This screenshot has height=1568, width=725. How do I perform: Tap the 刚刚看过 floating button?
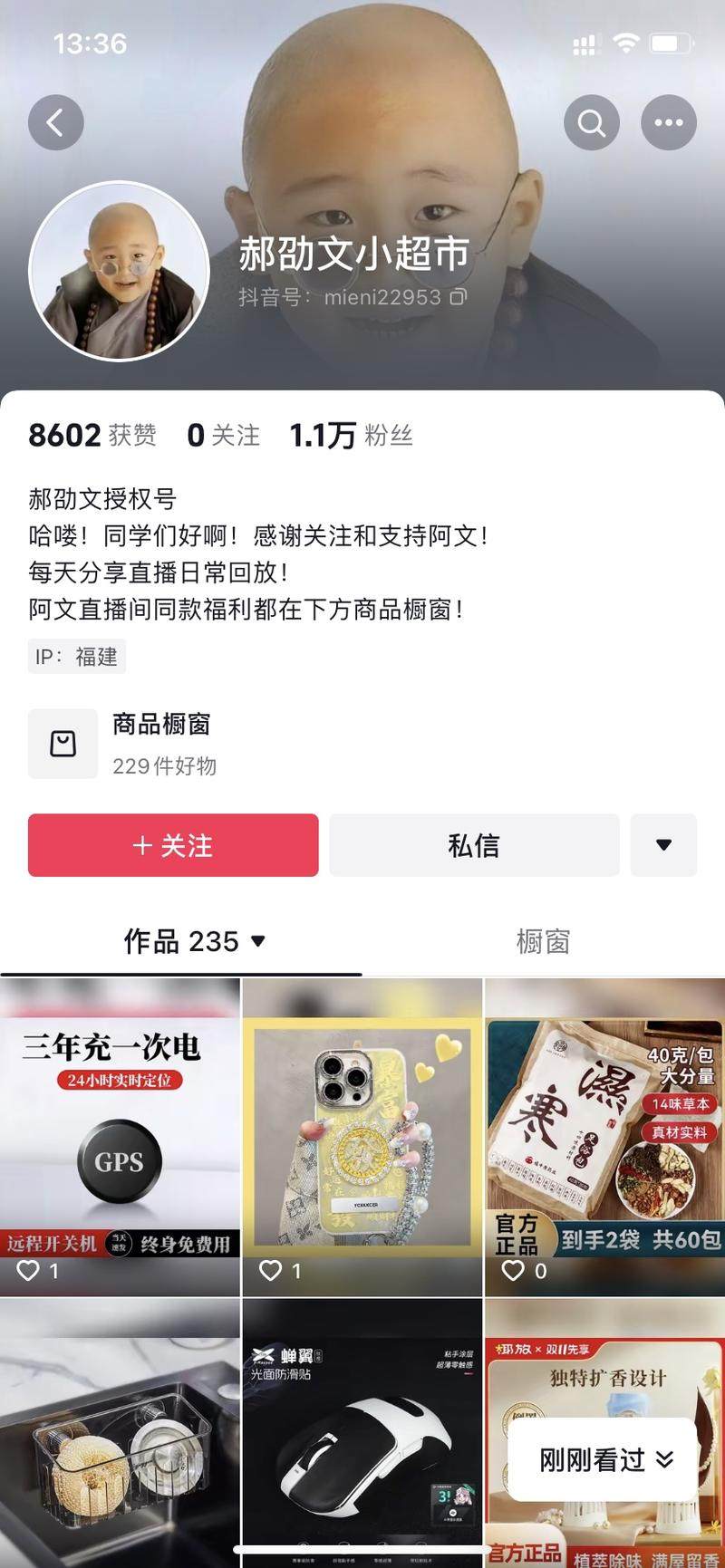pos(605,1459)
